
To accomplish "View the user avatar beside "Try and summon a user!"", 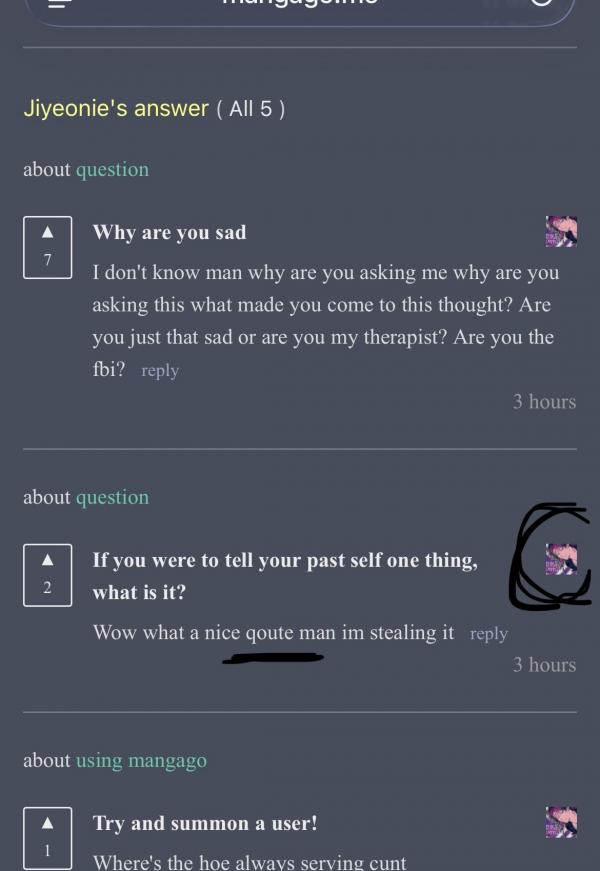I will [561, 823].
